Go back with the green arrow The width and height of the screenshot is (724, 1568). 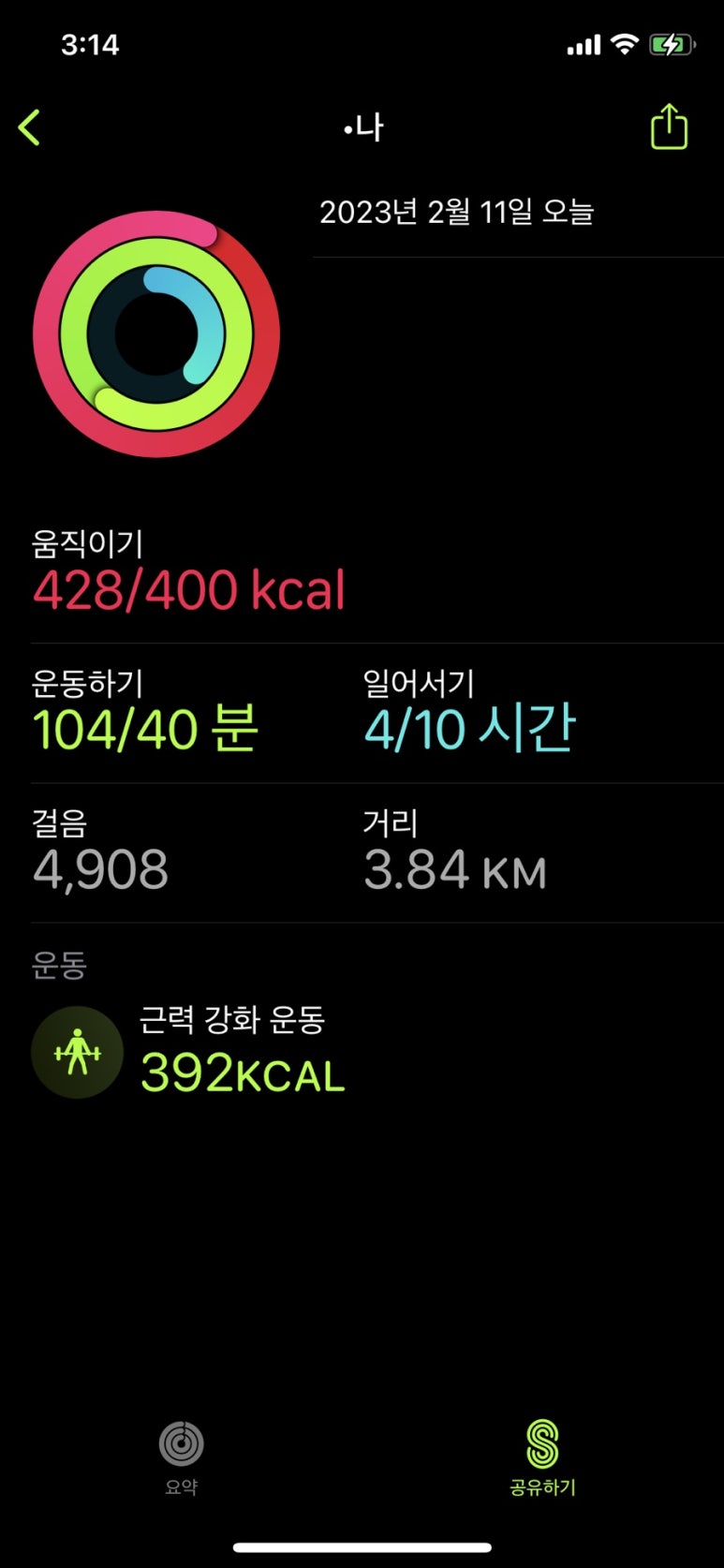tap(30, 127)
